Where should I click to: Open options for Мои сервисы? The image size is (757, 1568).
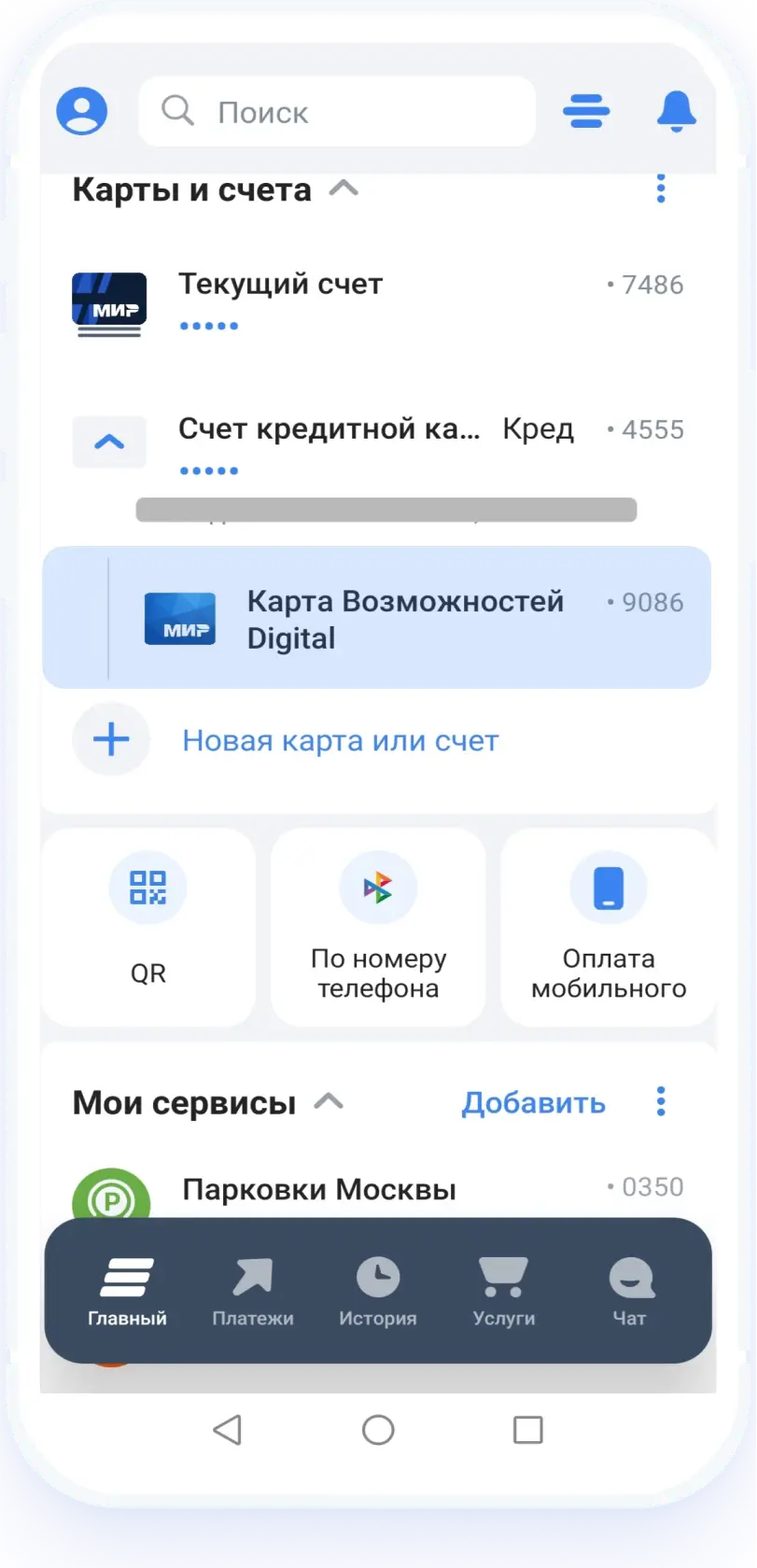pyautogui.click(x=661, y=1102)
